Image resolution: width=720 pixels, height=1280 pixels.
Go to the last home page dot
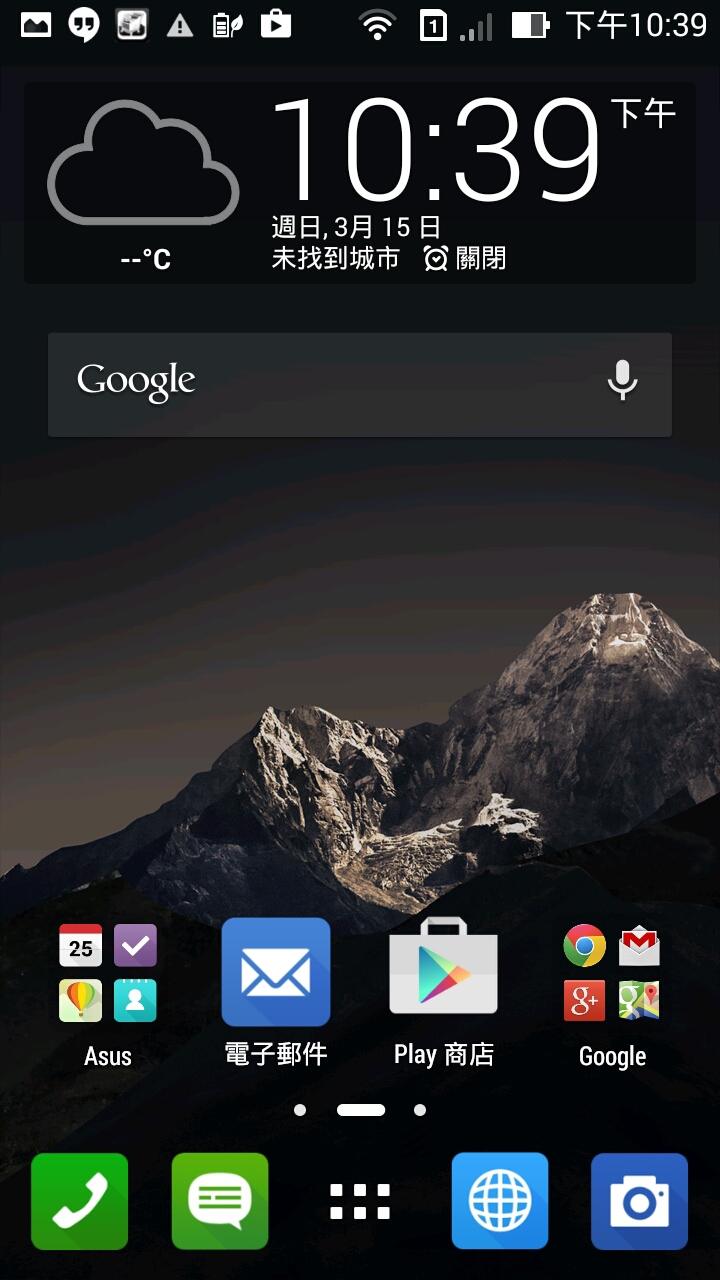(420, 1110)
